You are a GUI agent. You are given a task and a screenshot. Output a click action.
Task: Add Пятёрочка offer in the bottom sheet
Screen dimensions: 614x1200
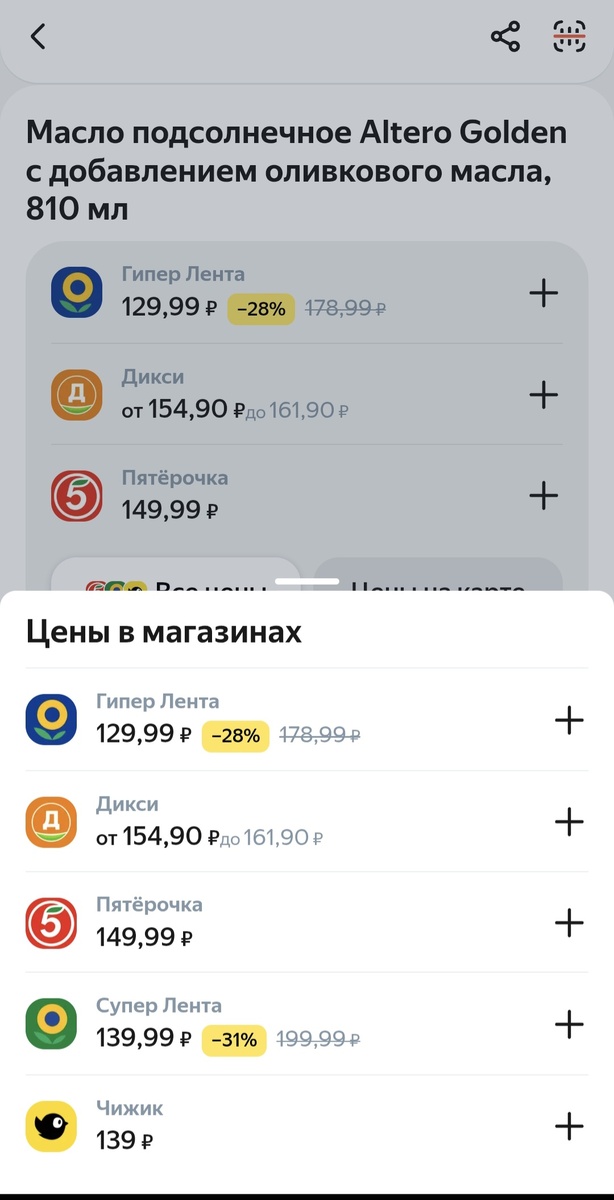coord(568,922)
